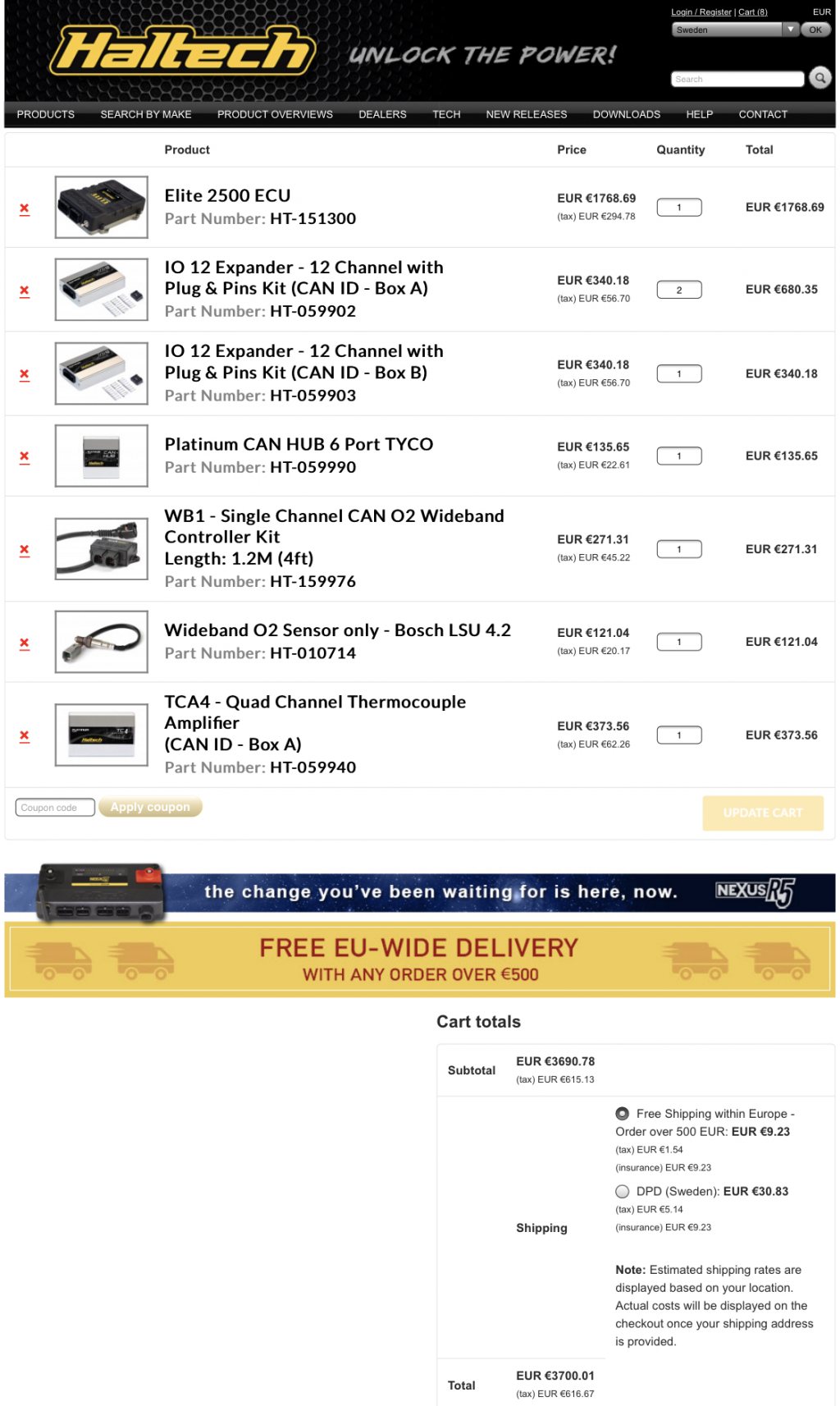
Task: Open the New Releases section
Action: pos(526,115)
